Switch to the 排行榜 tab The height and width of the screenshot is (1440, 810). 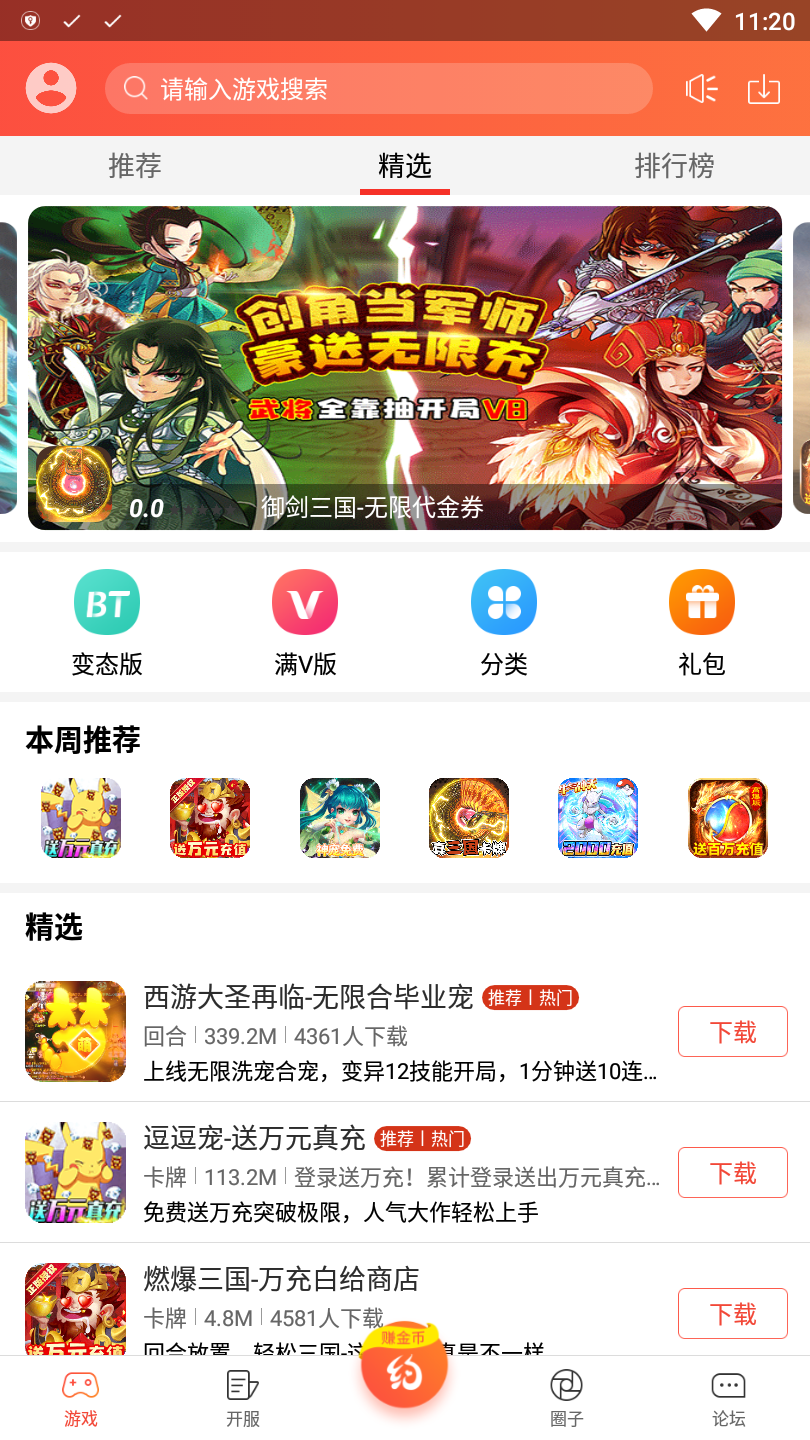point(674,166)
